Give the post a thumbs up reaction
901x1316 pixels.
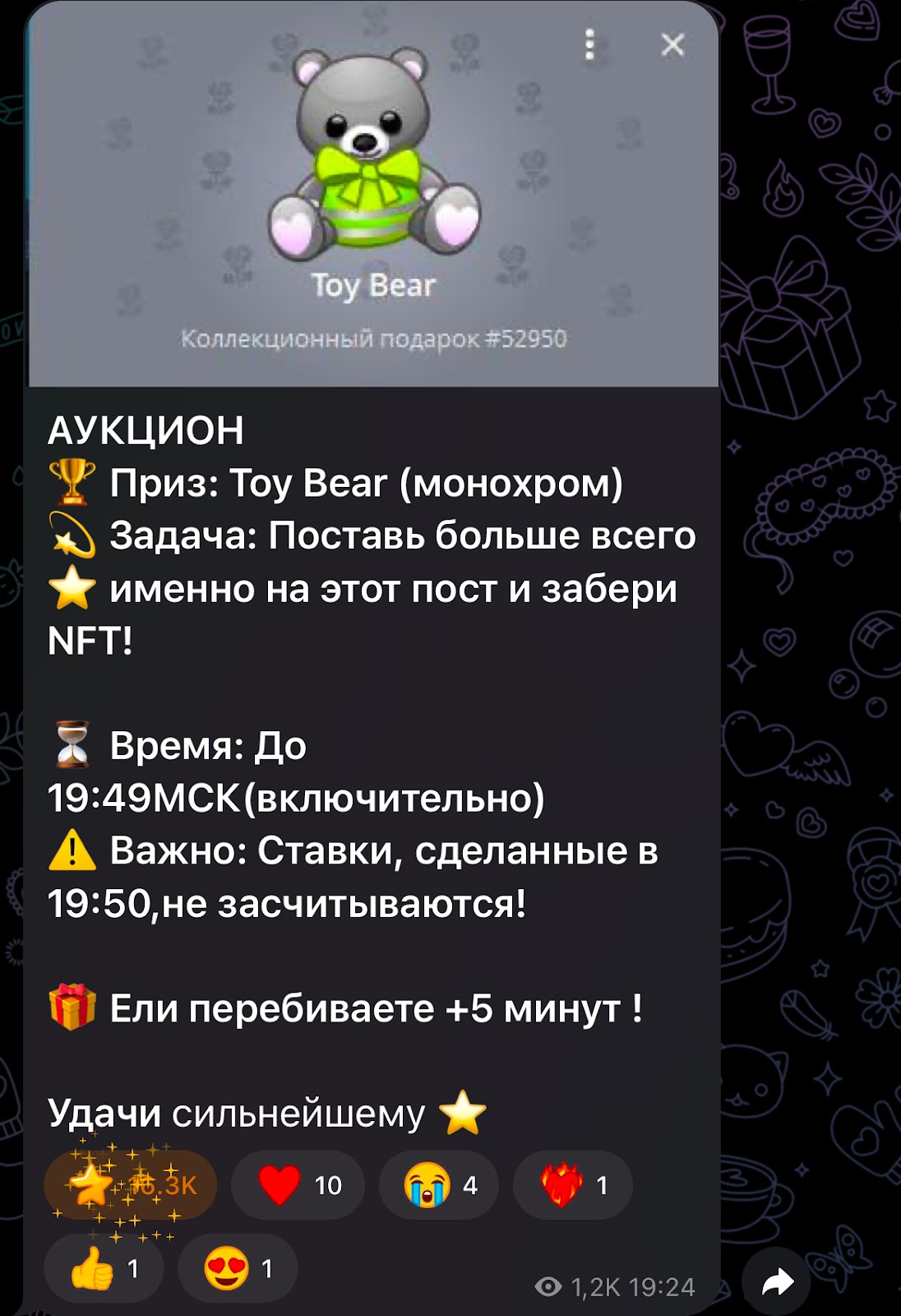click(104, 1269)
